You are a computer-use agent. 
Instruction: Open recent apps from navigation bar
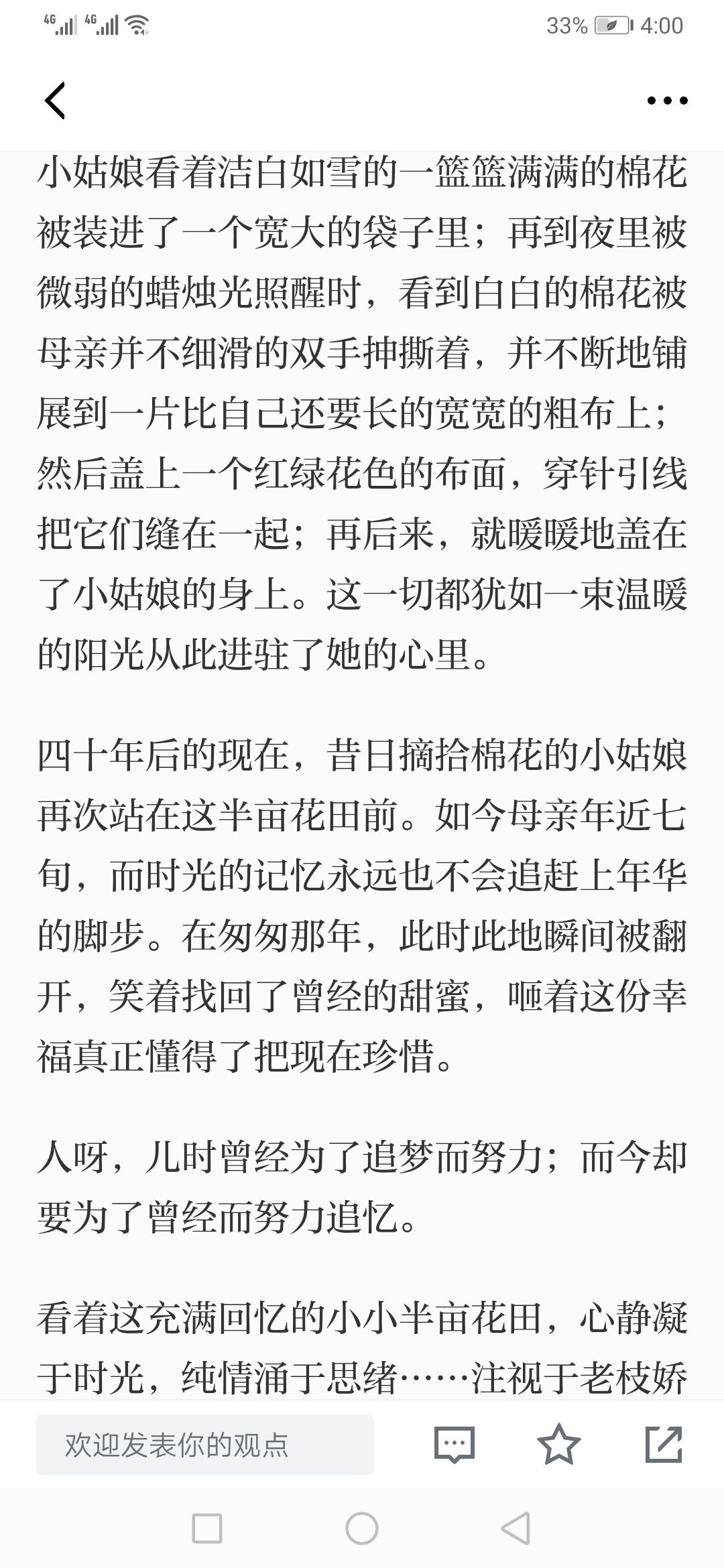[207, 1529]
